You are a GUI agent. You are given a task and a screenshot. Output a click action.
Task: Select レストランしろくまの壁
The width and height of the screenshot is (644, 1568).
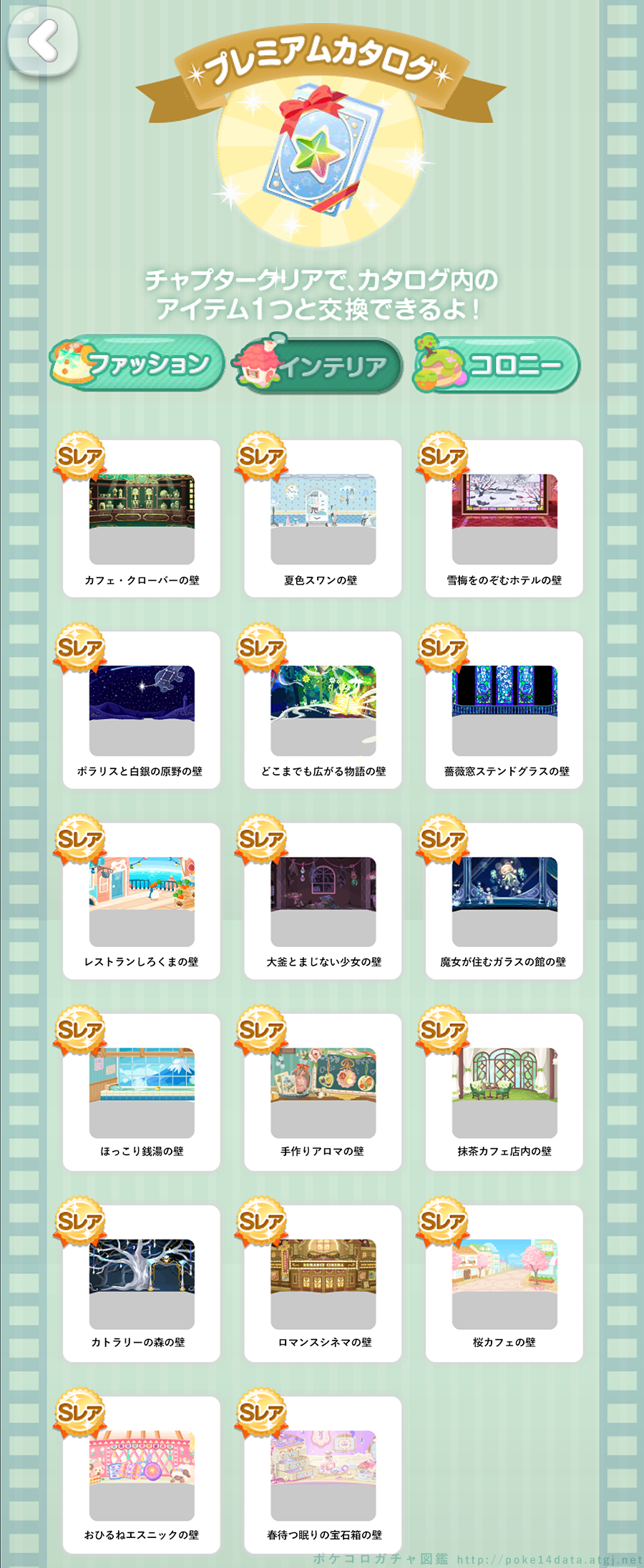tap(142, 901)
